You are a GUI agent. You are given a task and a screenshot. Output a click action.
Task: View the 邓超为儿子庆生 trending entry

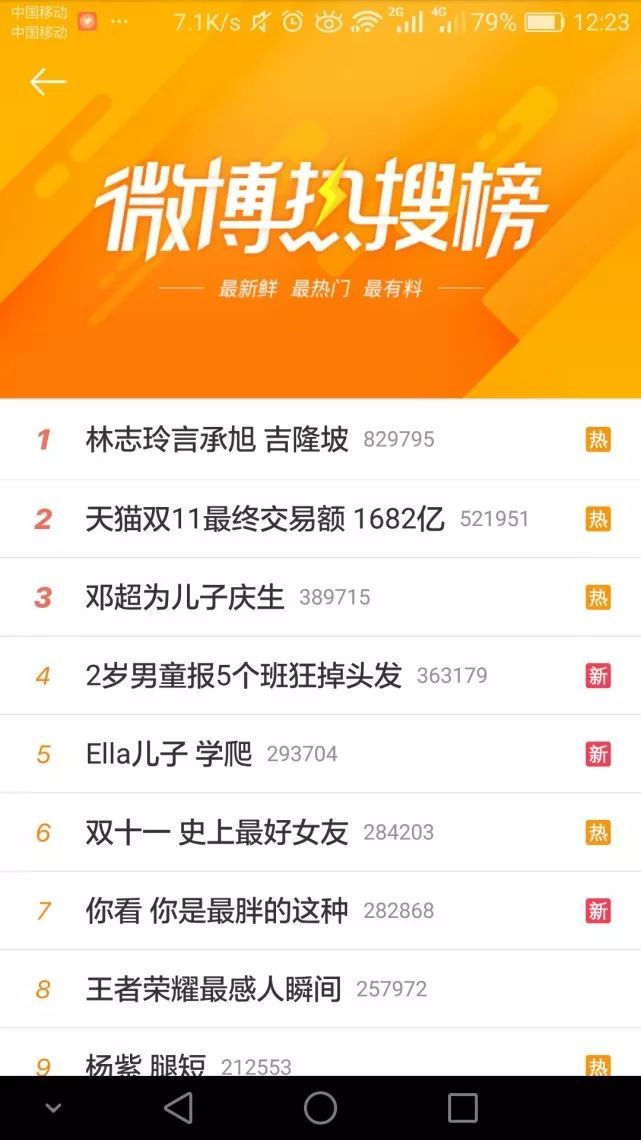320,598
